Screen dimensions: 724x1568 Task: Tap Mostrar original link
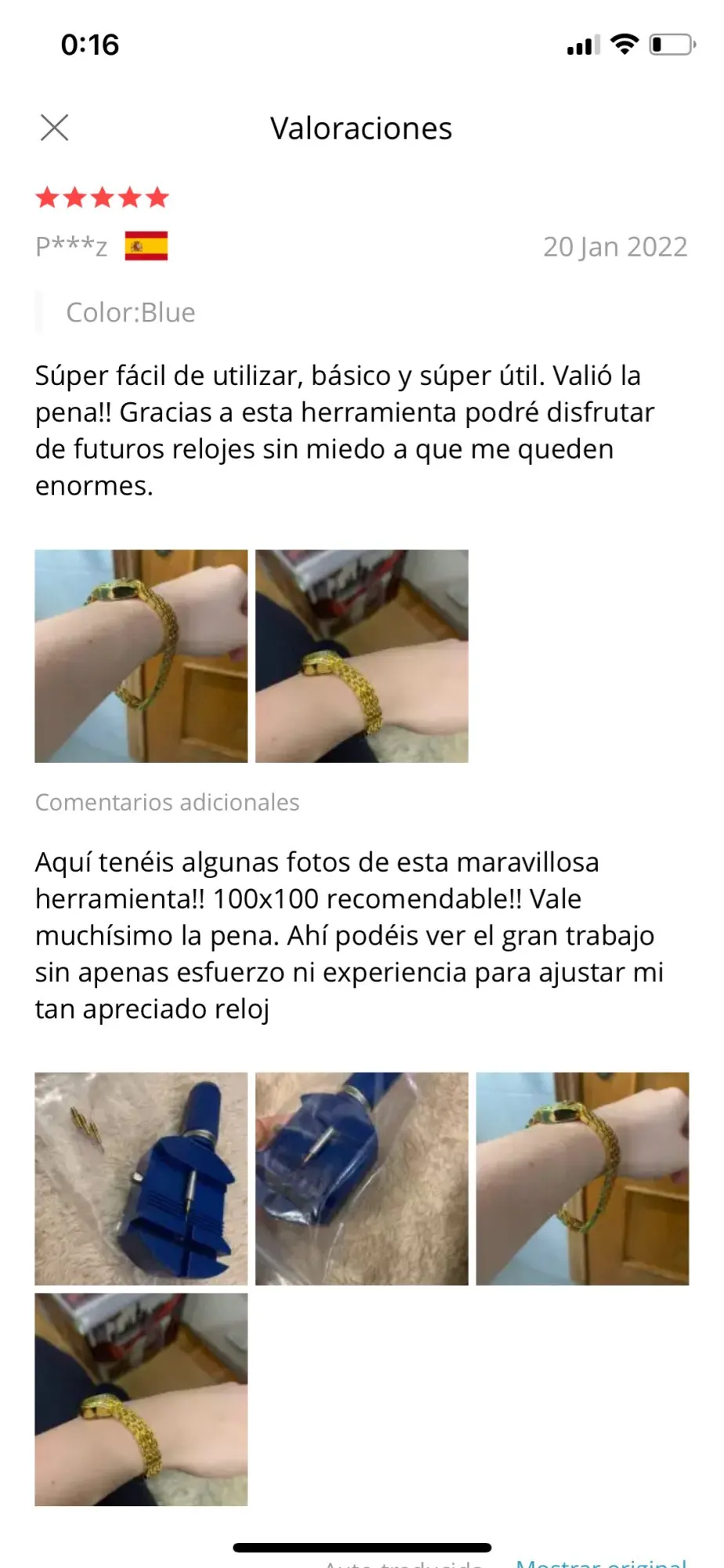(601, 1563)
